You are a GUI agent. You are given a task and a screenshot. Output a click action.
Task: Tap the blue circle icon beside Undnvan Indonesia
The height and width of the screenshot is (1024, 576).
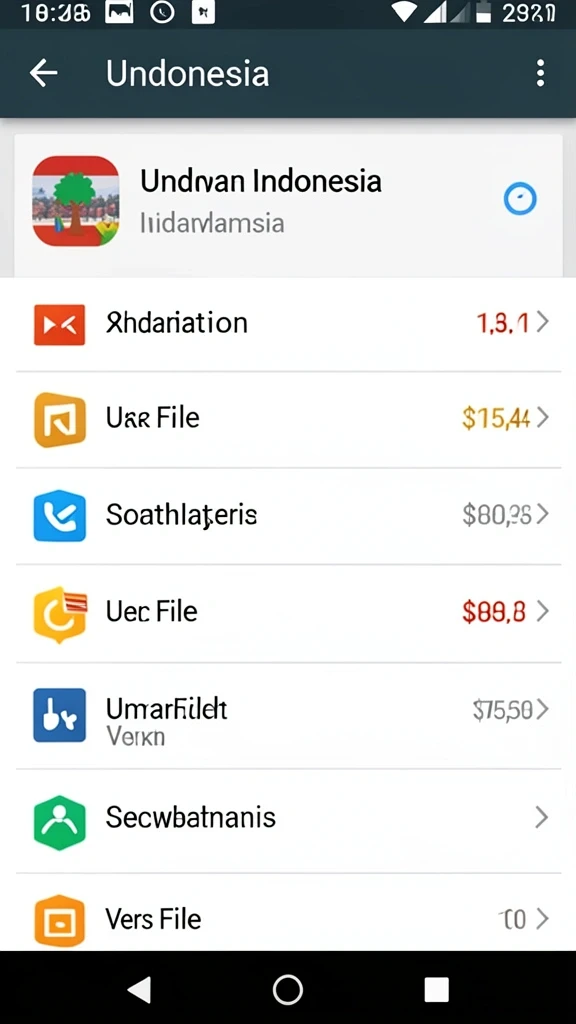coord(520,199)
